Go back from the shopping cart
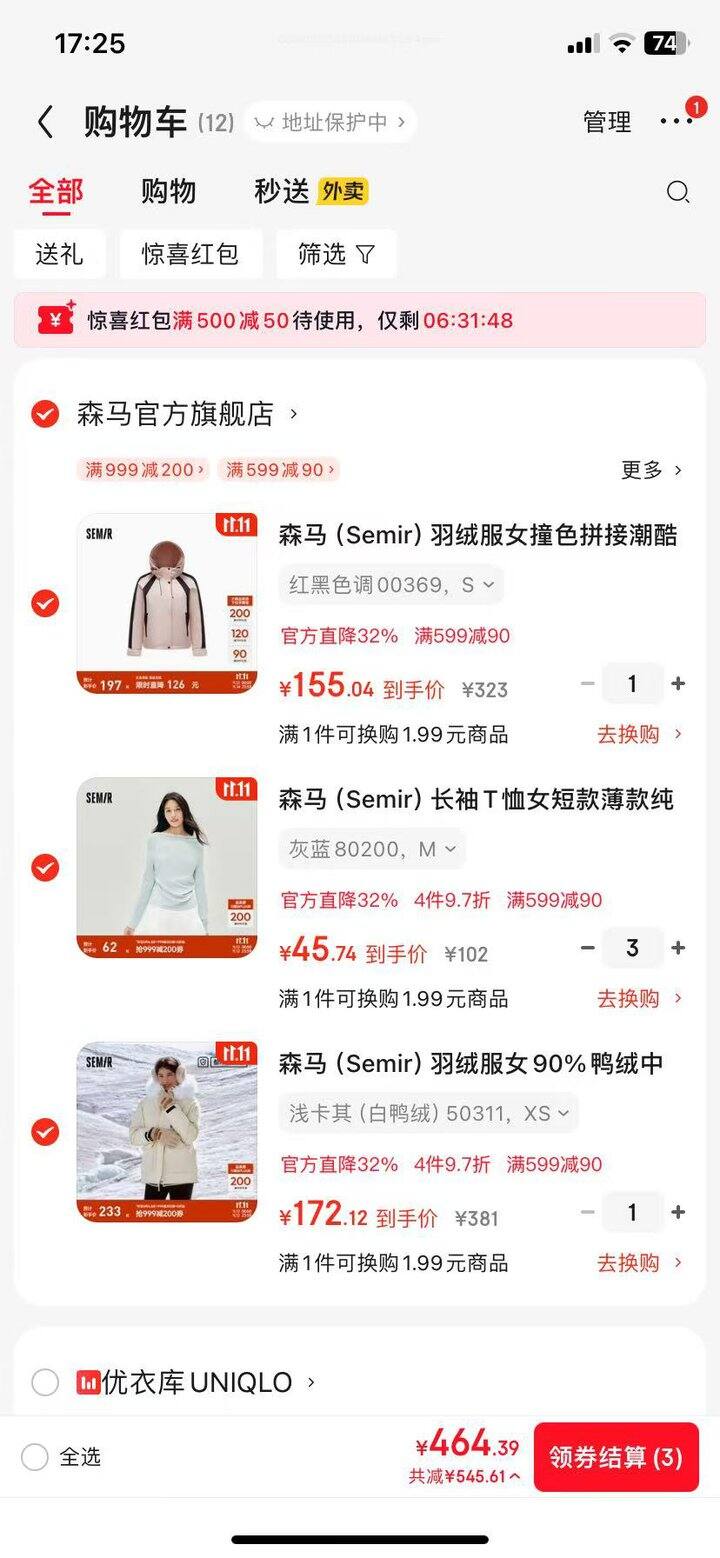This screenshot has width=720, height=1558. 45,122
